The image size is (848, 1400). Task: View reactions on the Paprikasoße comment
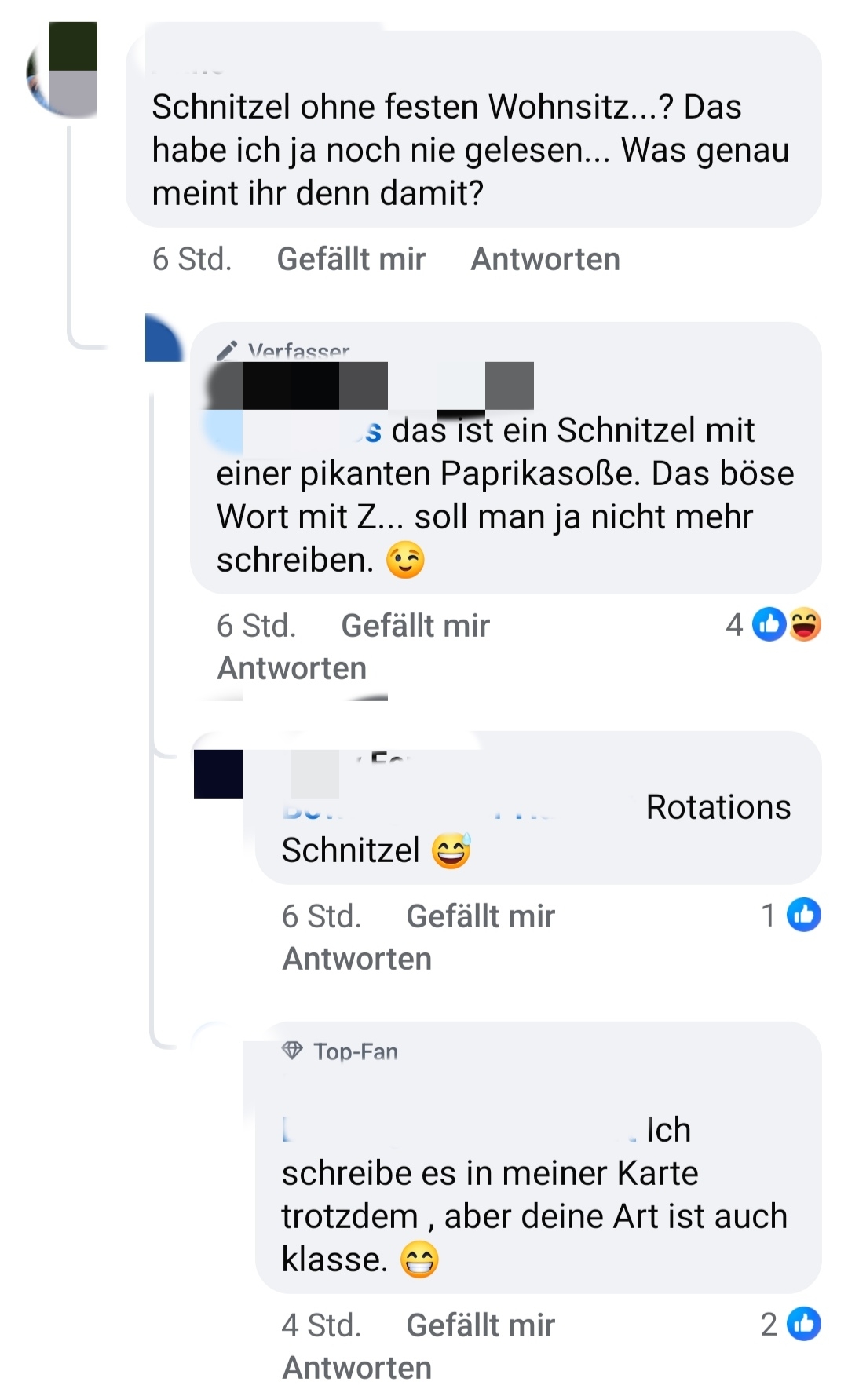click(775, 625)
